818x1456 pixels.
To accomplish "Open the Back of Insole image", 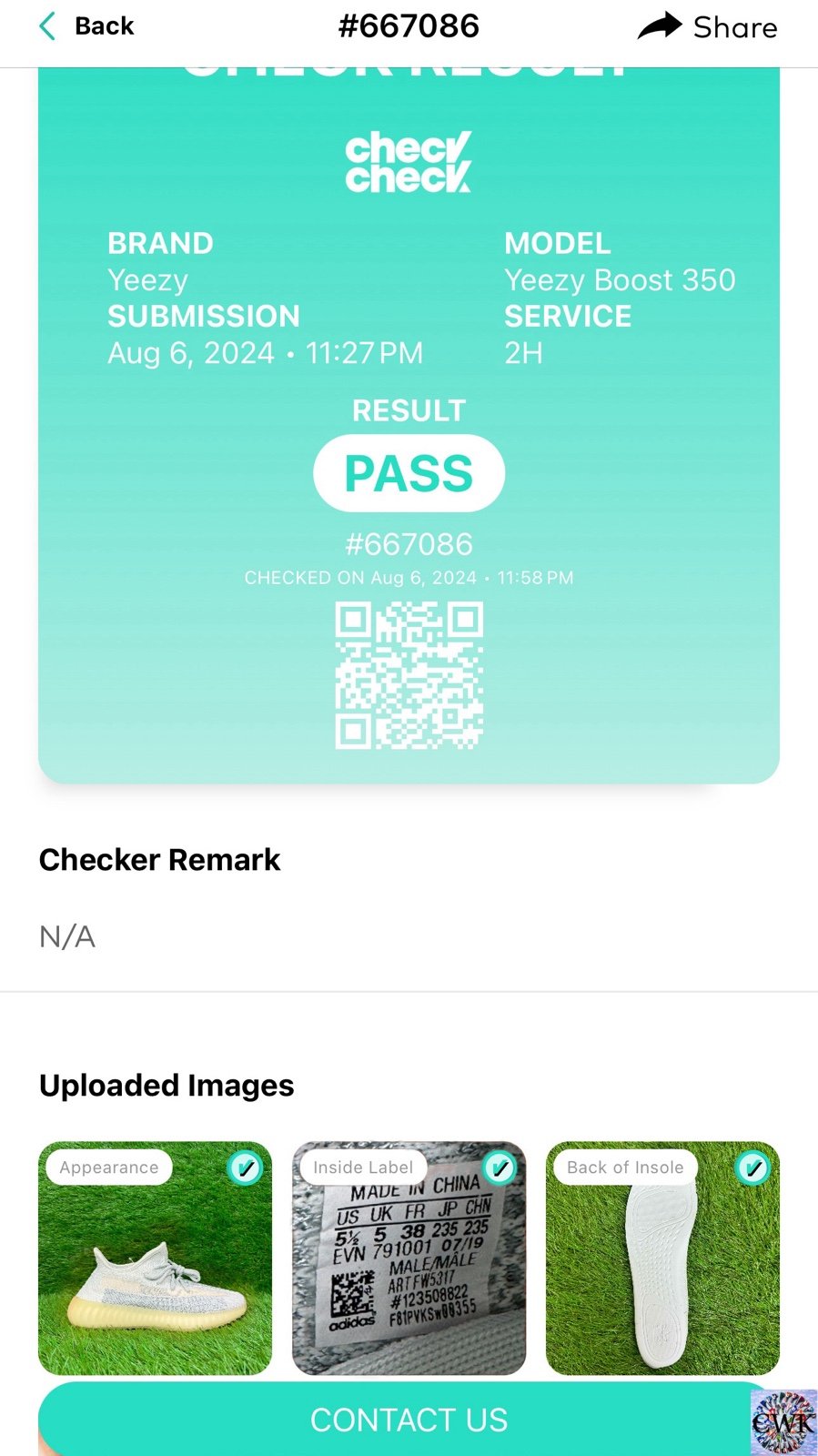I will (662, 1258).
